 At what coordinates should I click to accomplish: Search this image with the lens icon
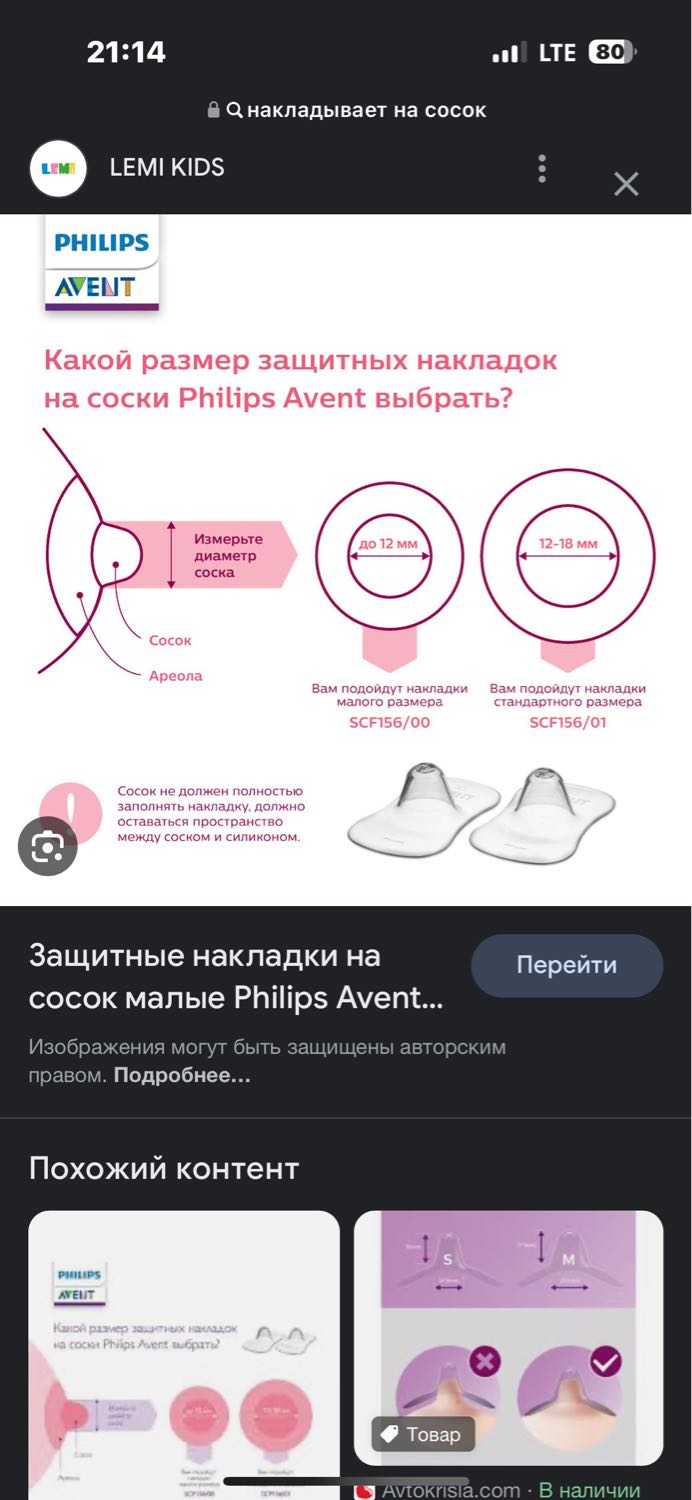[x=48, y=847]
